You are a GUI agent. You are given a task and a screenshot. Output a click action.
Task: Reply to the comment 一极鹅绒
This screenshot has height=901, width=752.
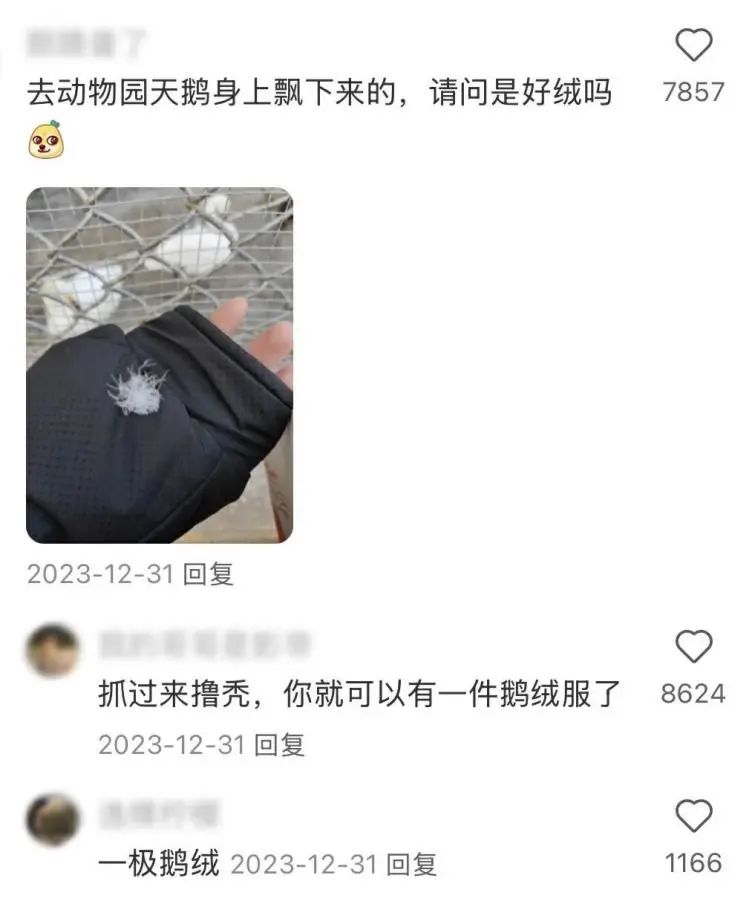pos(412,864)
